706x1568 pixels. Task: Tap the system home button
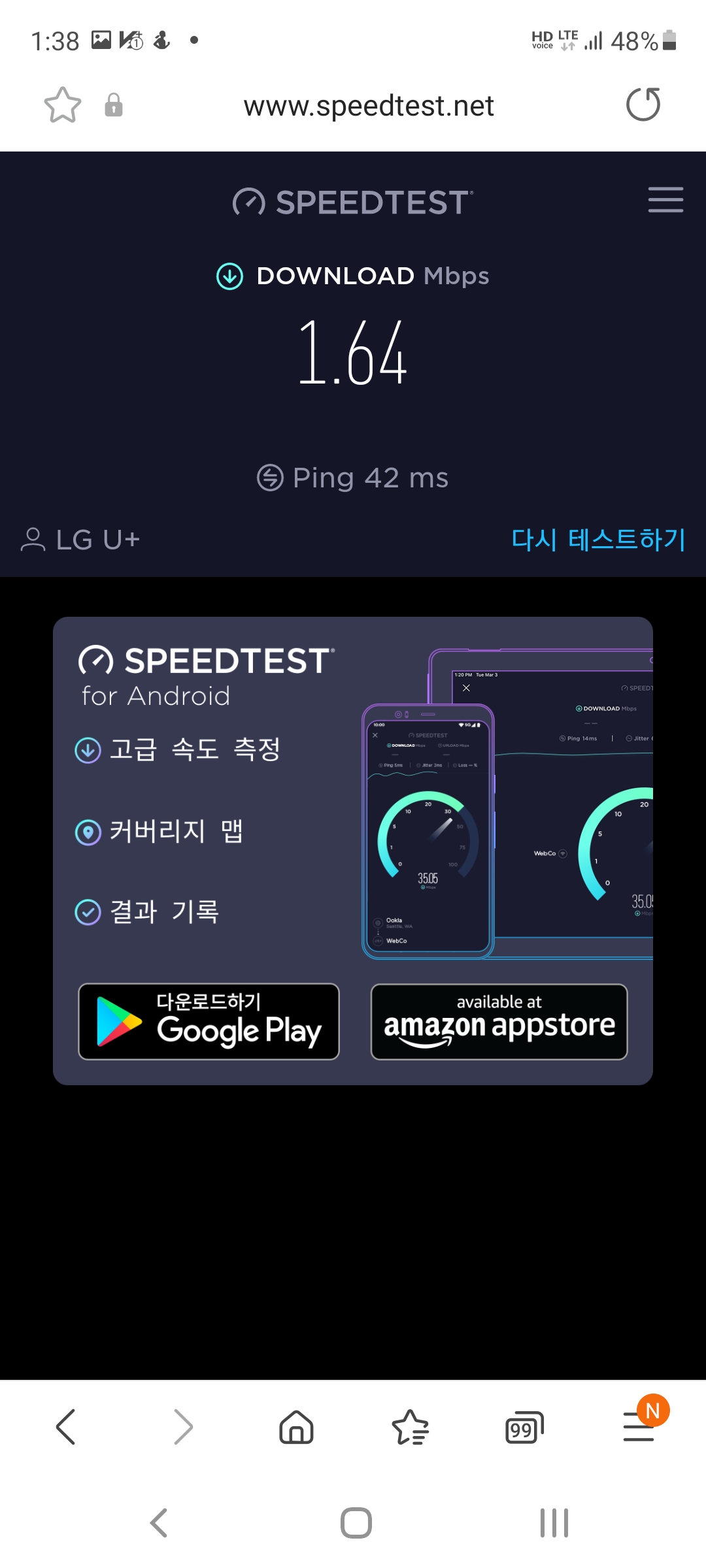[x=356, y=1523]
